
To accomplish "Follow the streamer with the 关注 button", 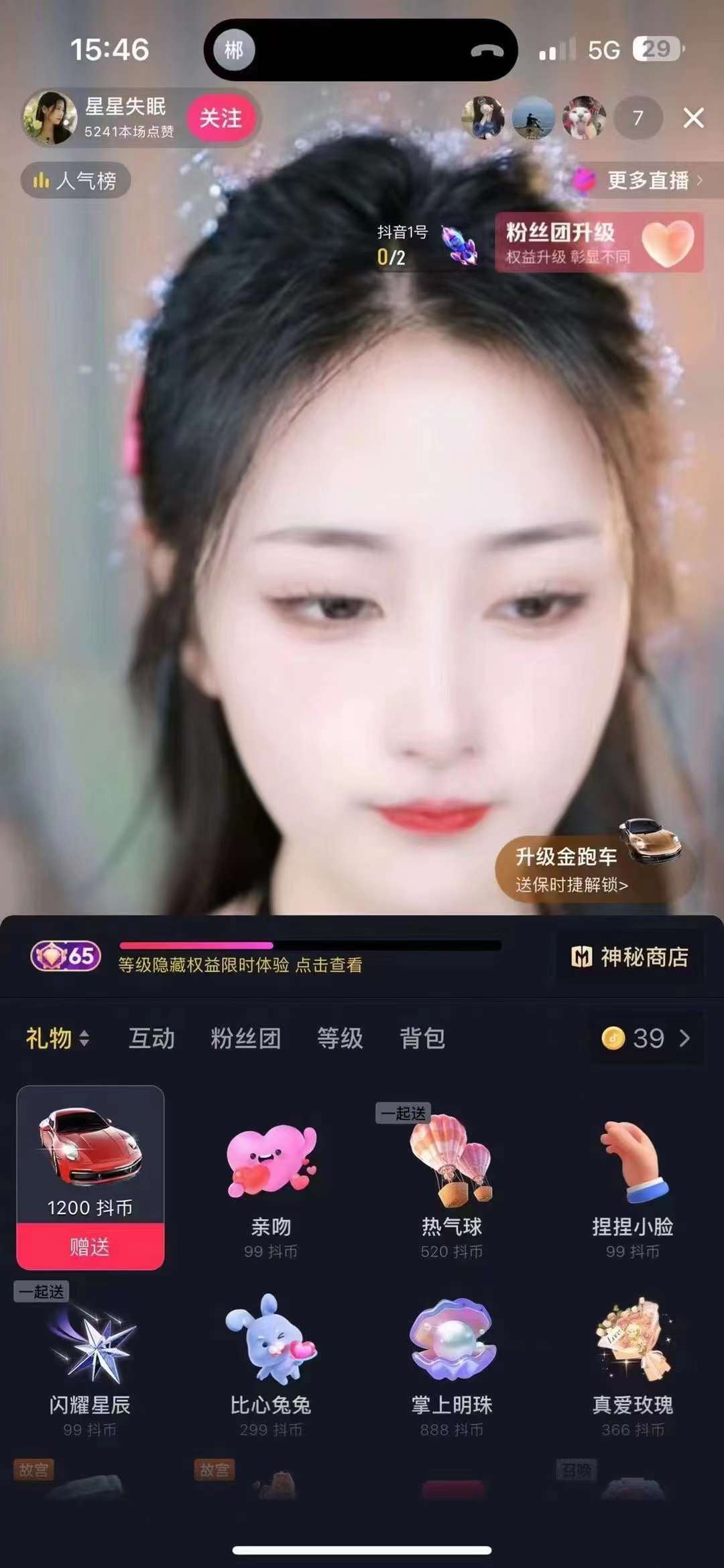I will [x=220, y=119].
